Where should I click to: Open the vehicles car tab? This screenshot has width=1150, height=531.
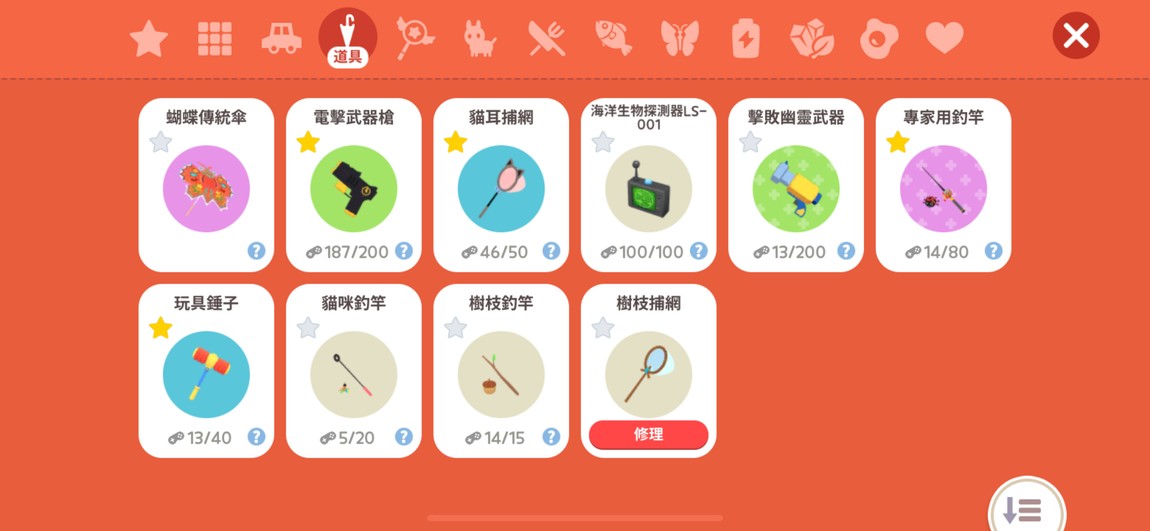(281, 39)
